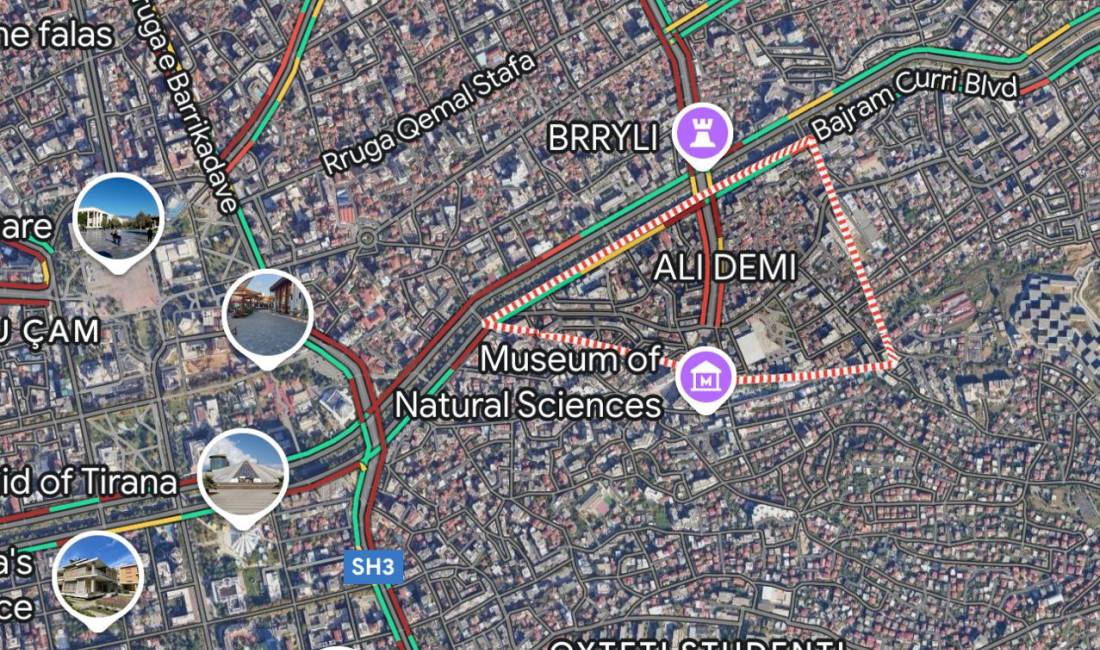Open the Pyramid of Tirana photo pin
Viewport: 1100px width, 650px height.
243,475
